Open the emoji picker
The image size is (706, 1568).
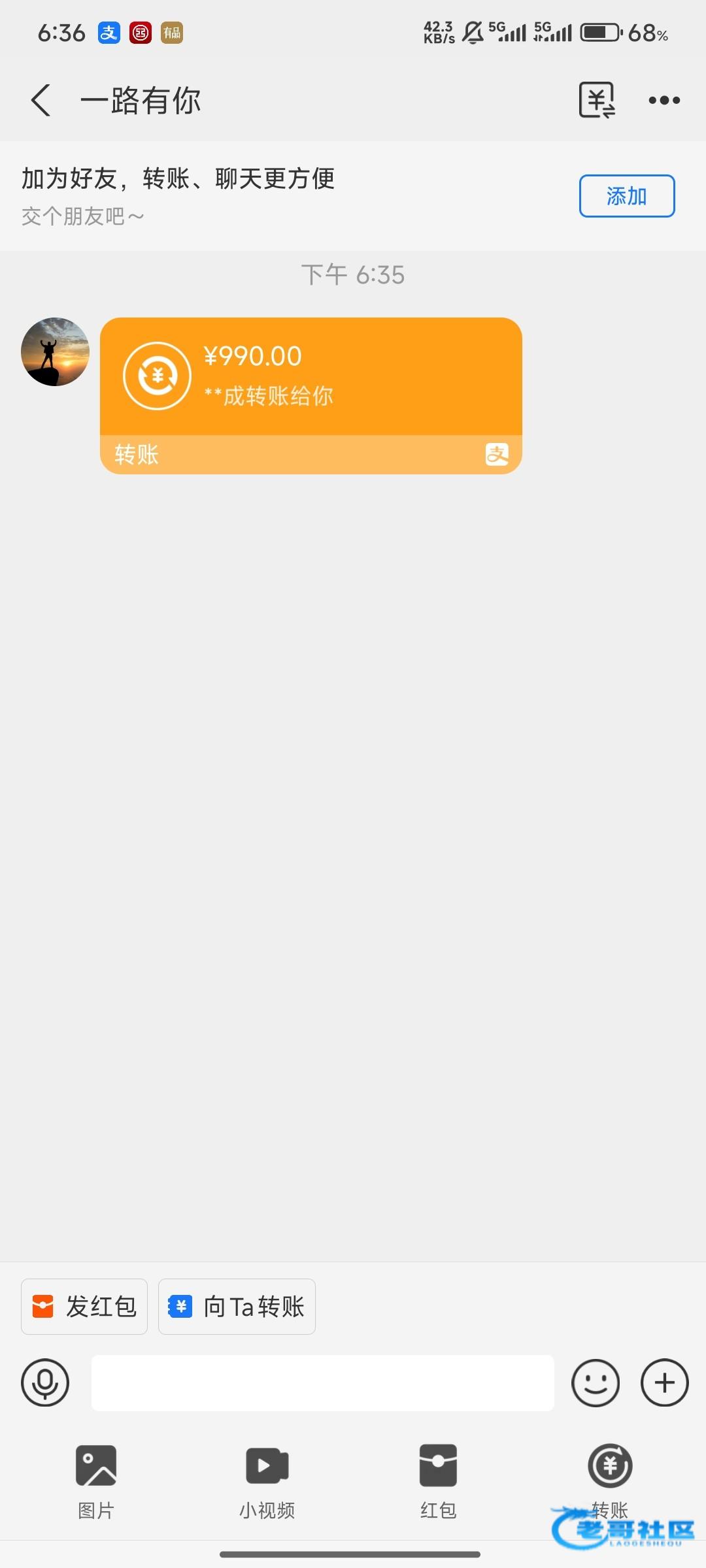pyautogui.click(x=595, y=1383)
